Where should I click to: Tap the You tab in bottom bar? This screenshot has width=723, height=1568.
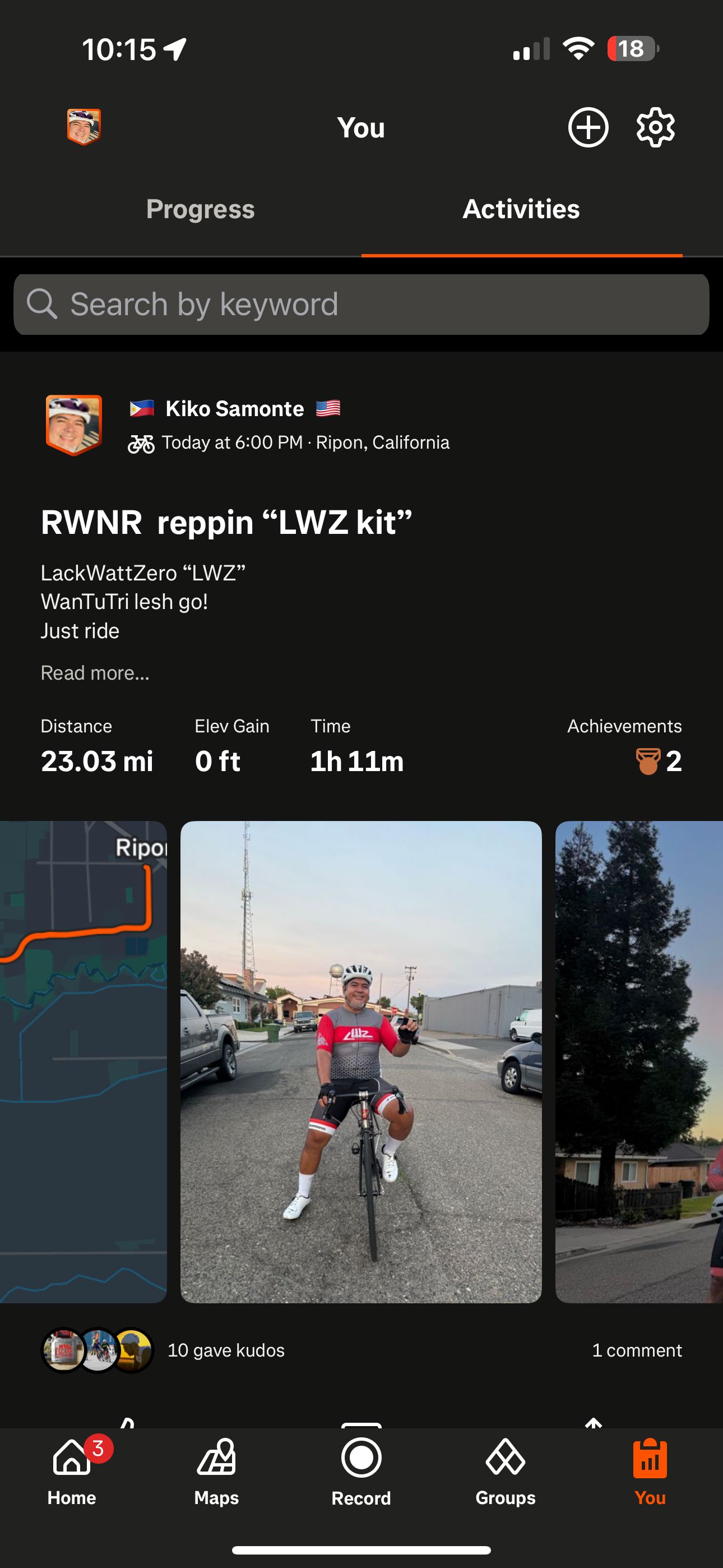(x=650, y=1472)
